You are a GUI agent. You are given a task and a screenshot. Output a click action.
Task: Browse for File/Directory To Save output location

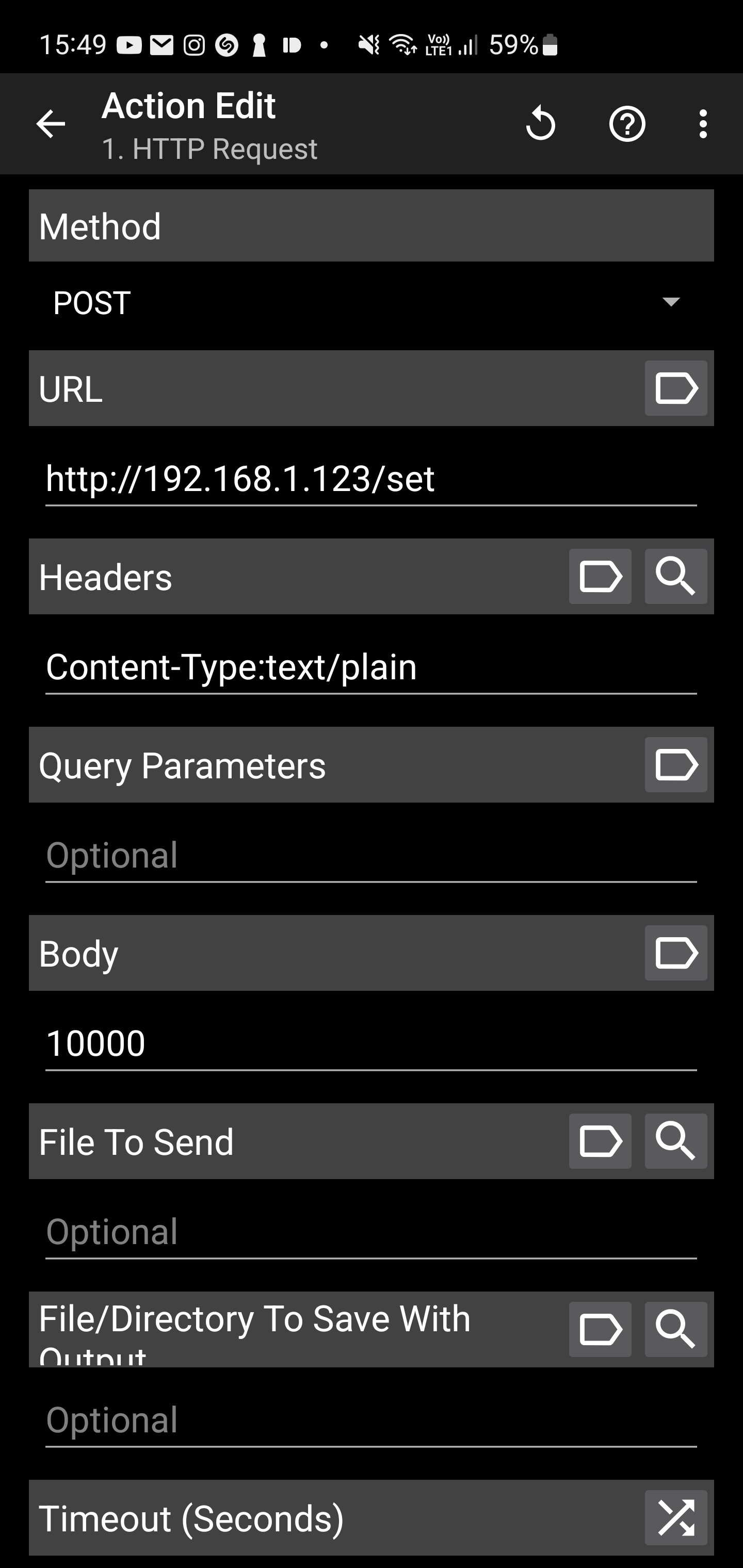(x=675, y=1329)
